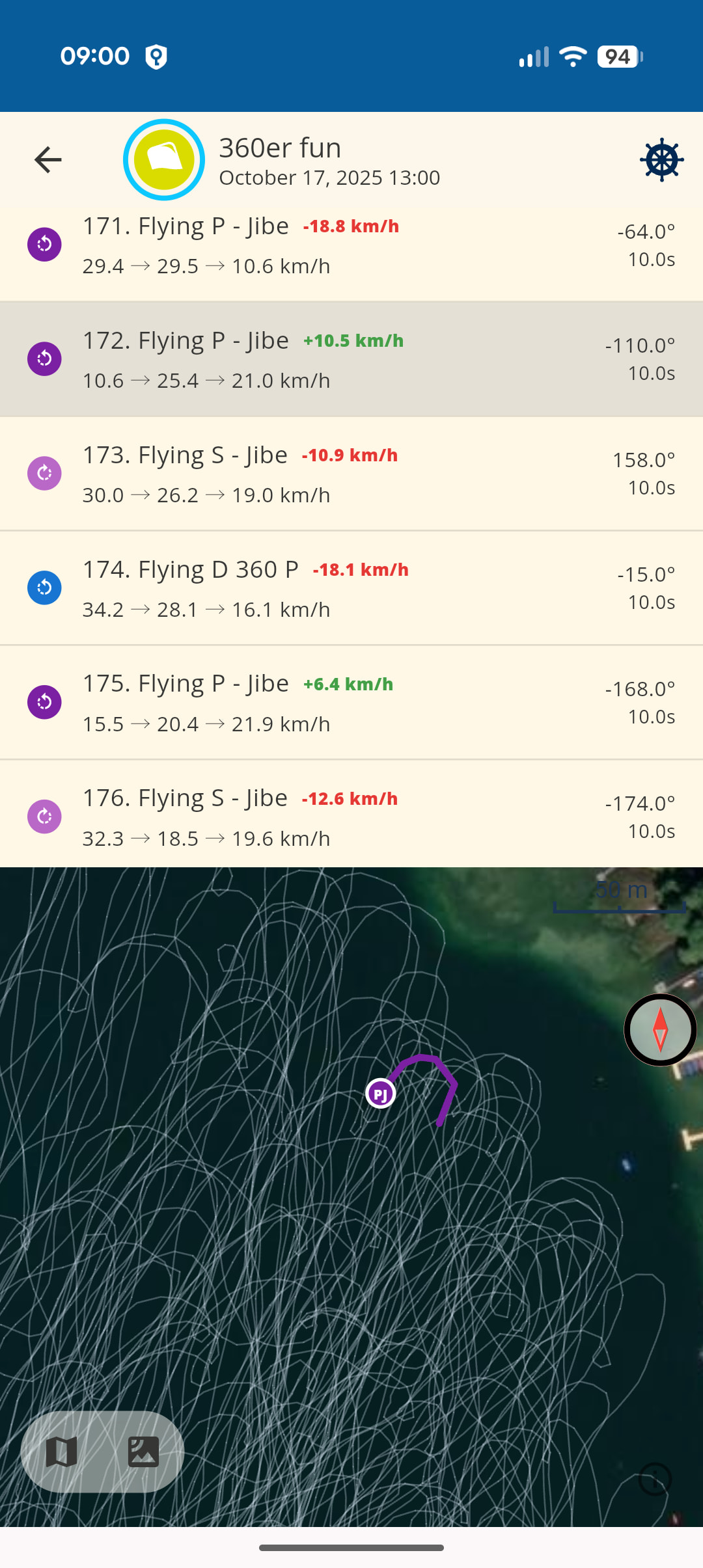
Task: Open the ship wheel settings icon
Action: click(661, 160)
